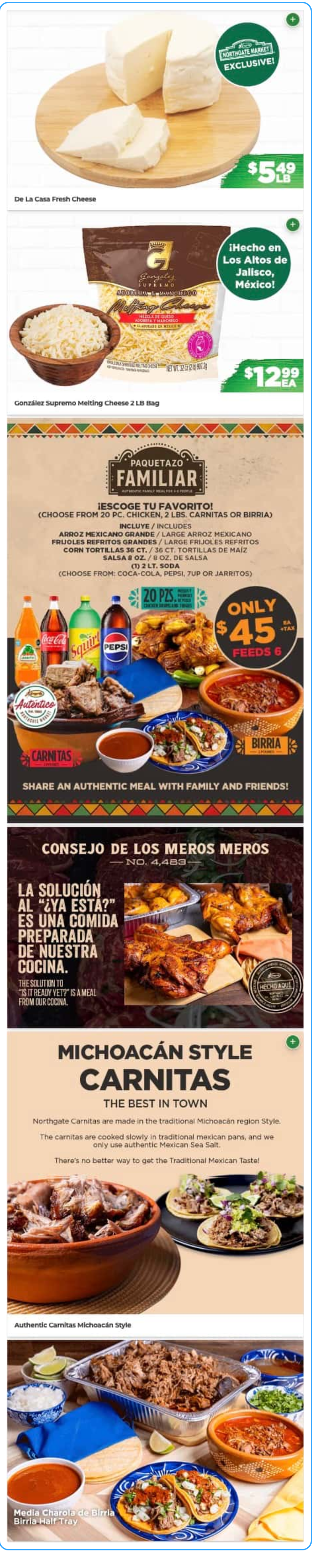Open the Paquetazo Familiar meal deal tile
The image size is (320, 1568).
[155, 621]
